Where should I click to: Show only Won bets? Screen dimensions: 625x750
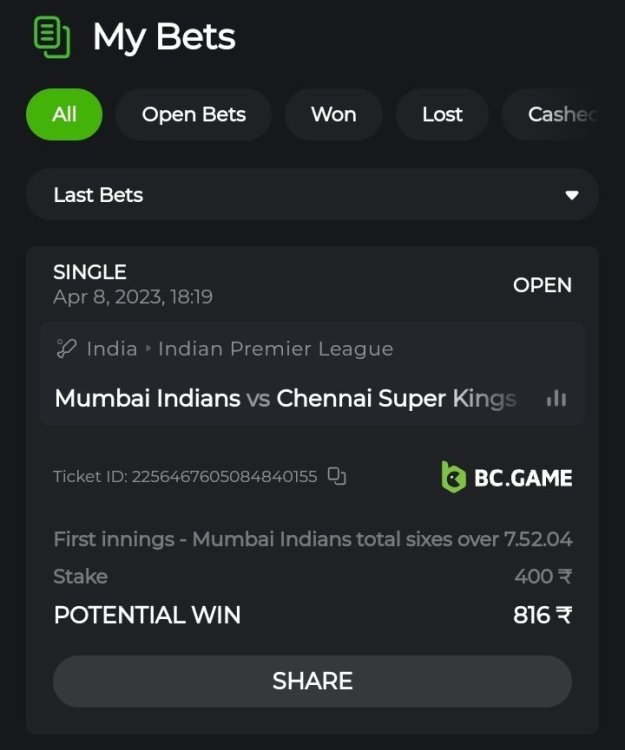333,114
